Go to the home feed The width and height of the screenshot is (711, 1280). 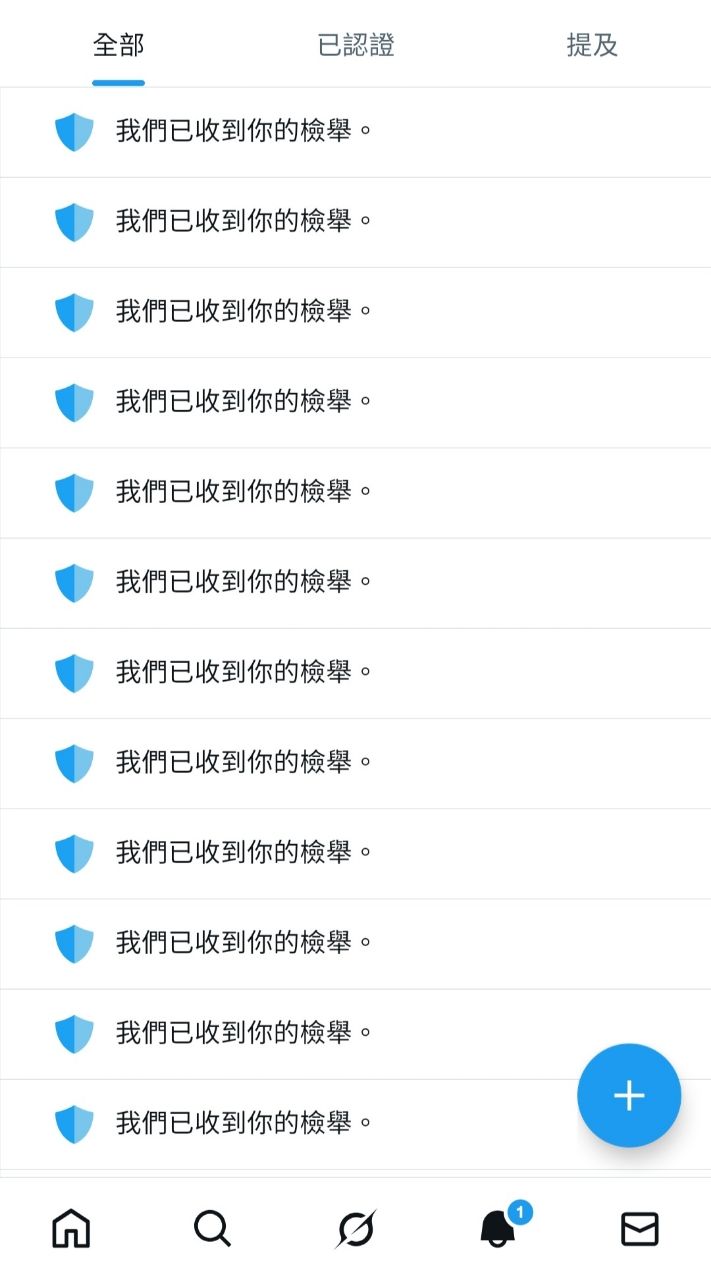coord(71,1228)
